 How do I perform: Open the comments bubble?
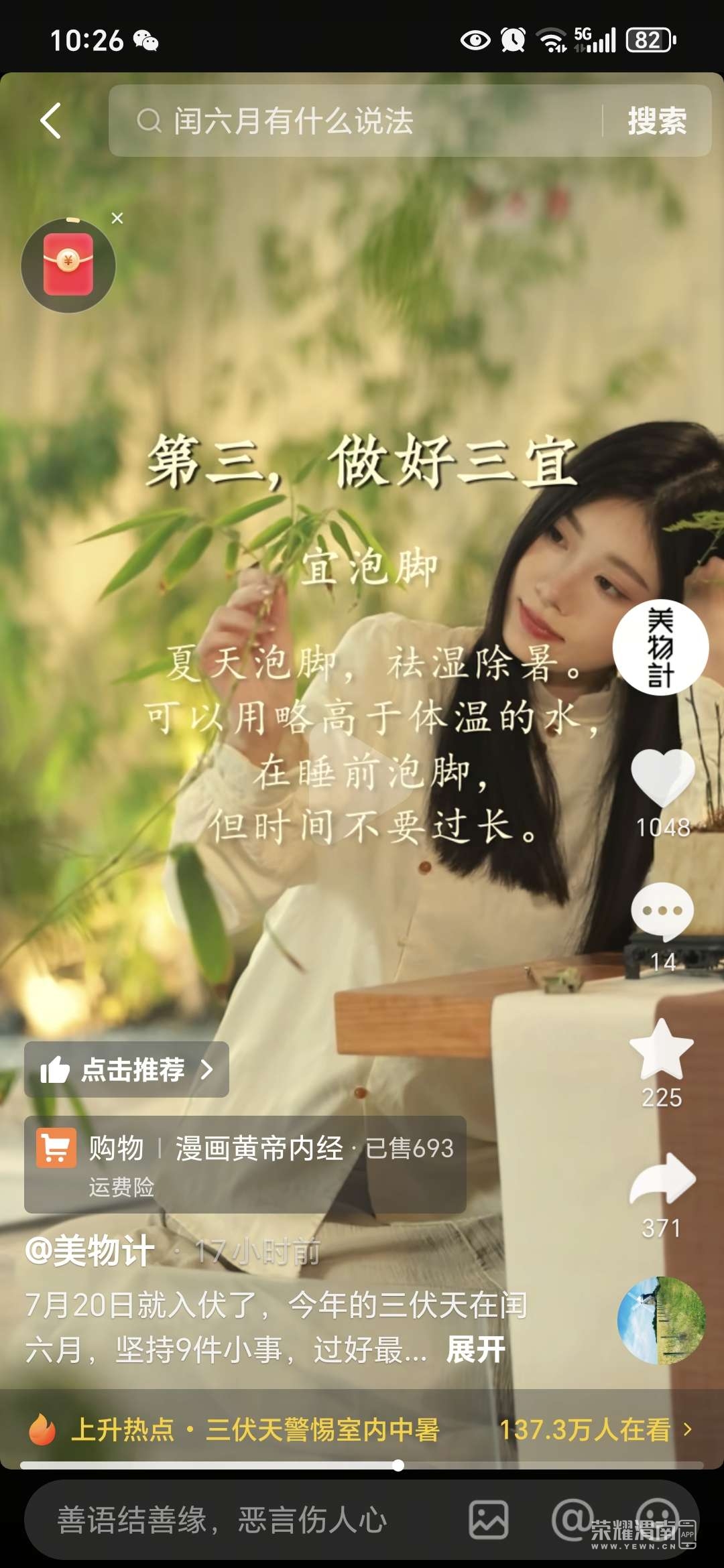coord(662,910)
